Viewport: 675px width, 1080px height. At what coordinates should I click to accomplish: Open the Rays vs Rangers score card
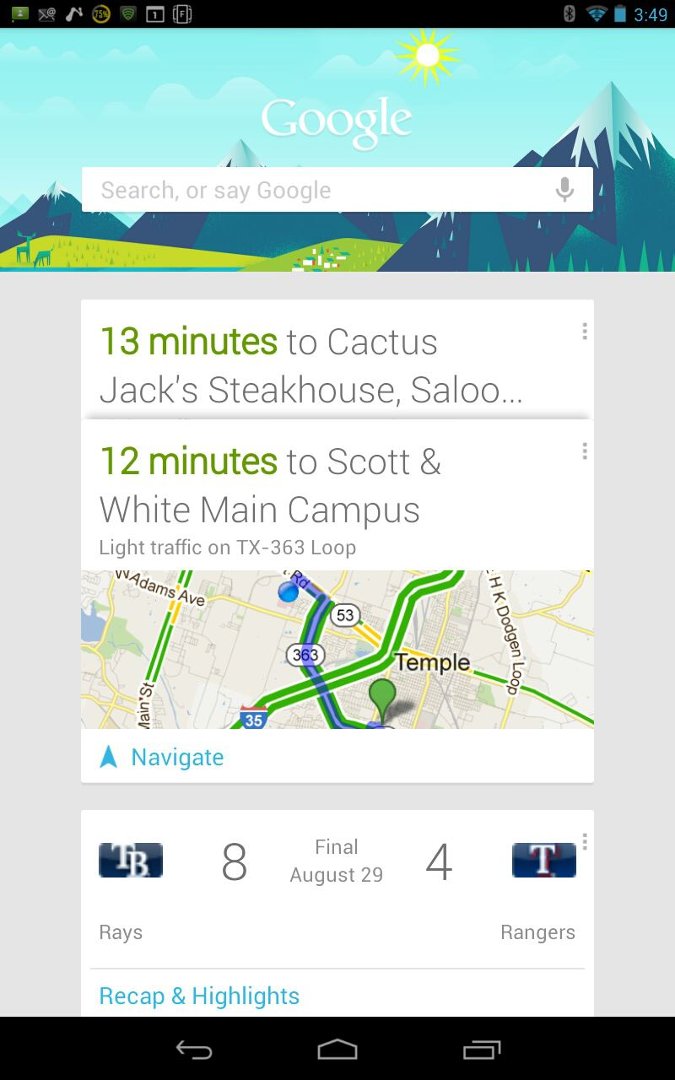(337, 889)
